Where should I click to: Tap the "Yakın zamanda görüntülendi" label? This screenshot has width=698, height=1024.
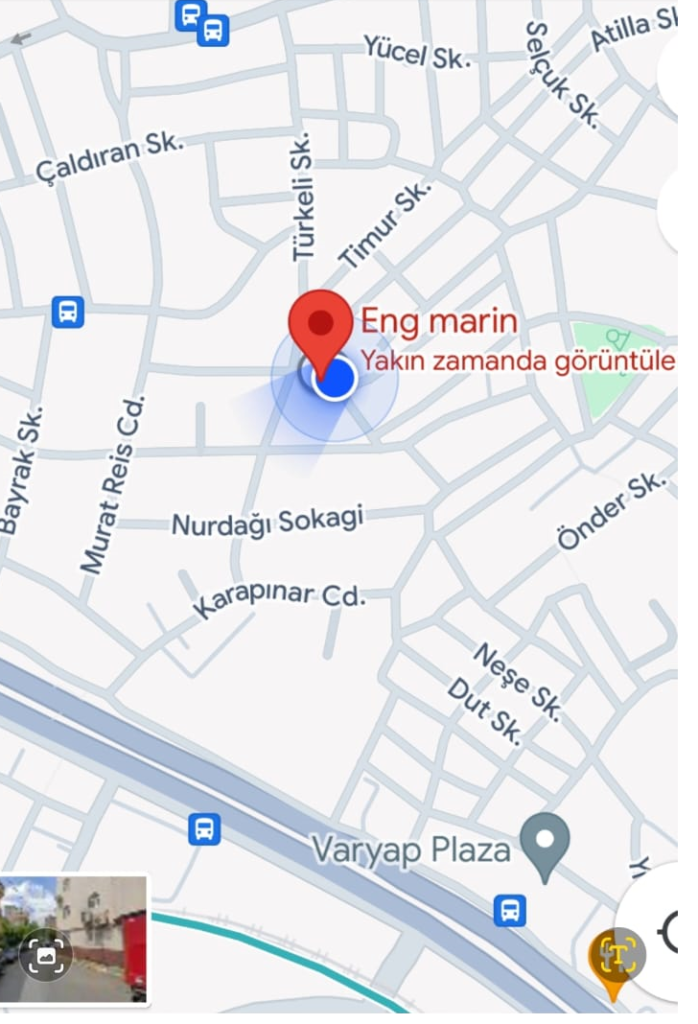coord(517,360)
